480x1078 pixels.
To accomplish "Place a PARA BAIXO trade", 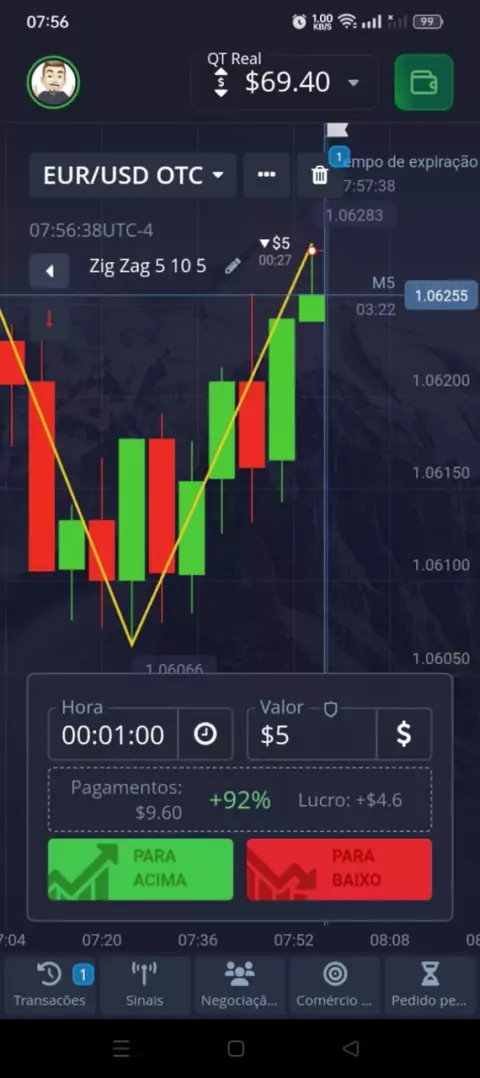I will tap(339, 869).
